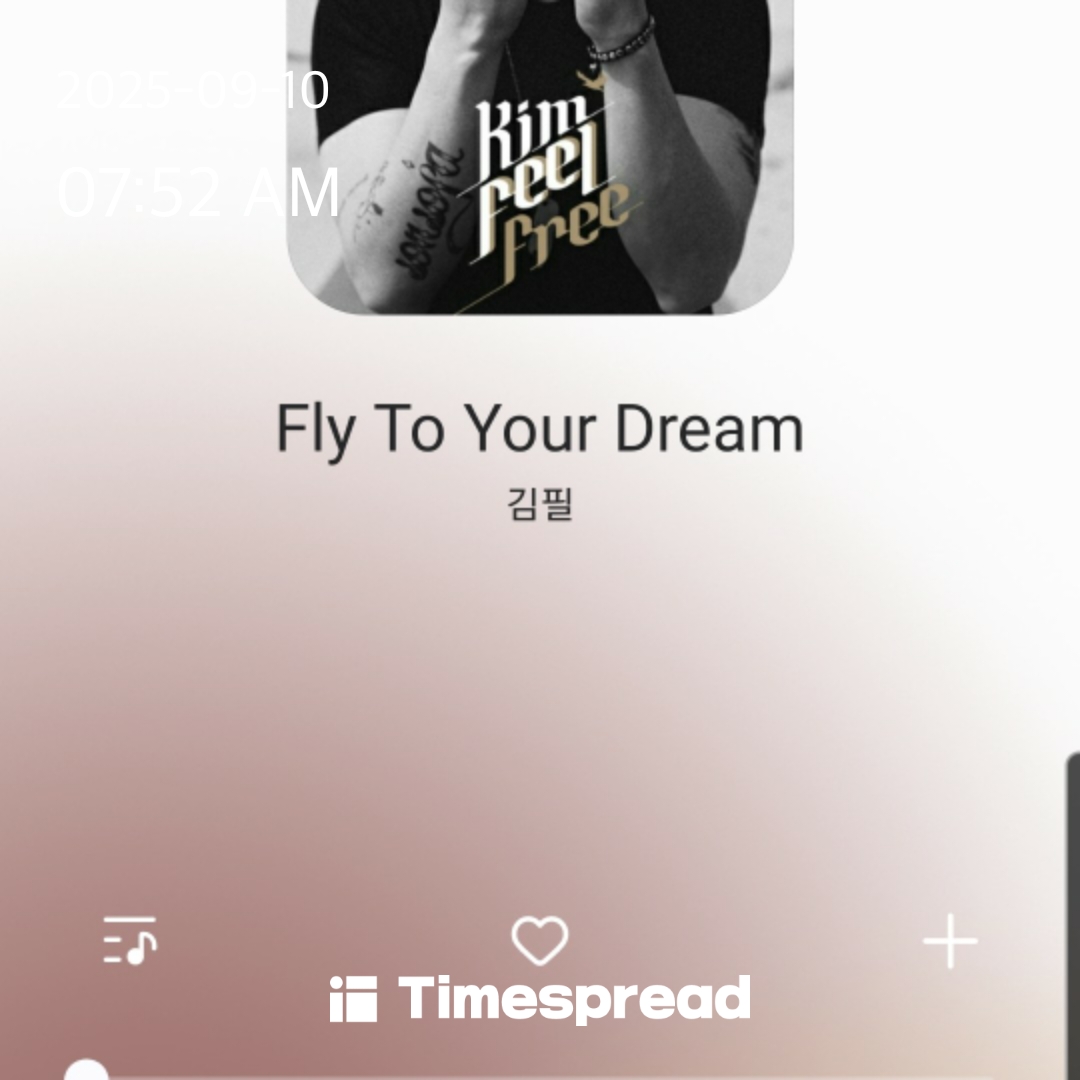
Task: Add the song with the plus icon
Action: [x=950, y=941]
